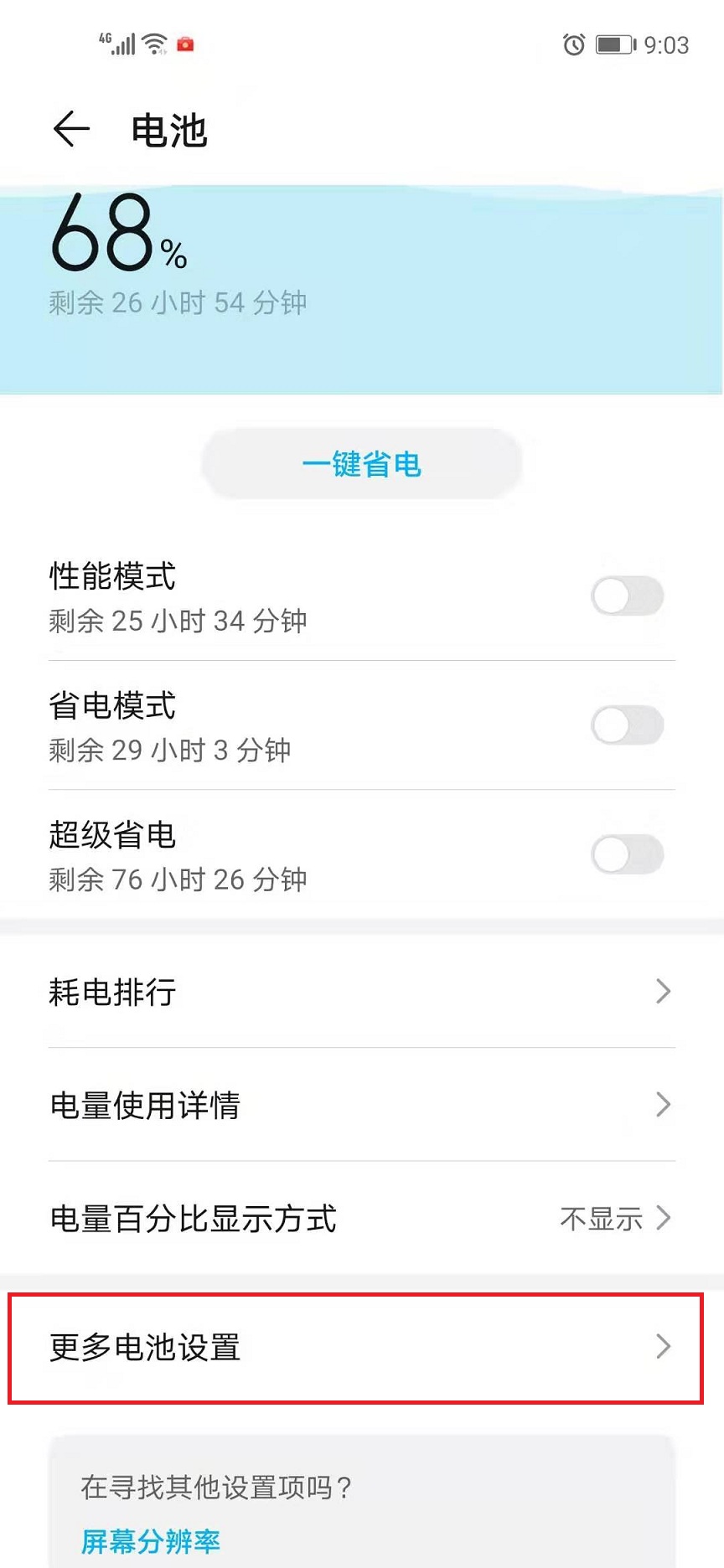Enable the 性能模式 switch

pos(627,596)
